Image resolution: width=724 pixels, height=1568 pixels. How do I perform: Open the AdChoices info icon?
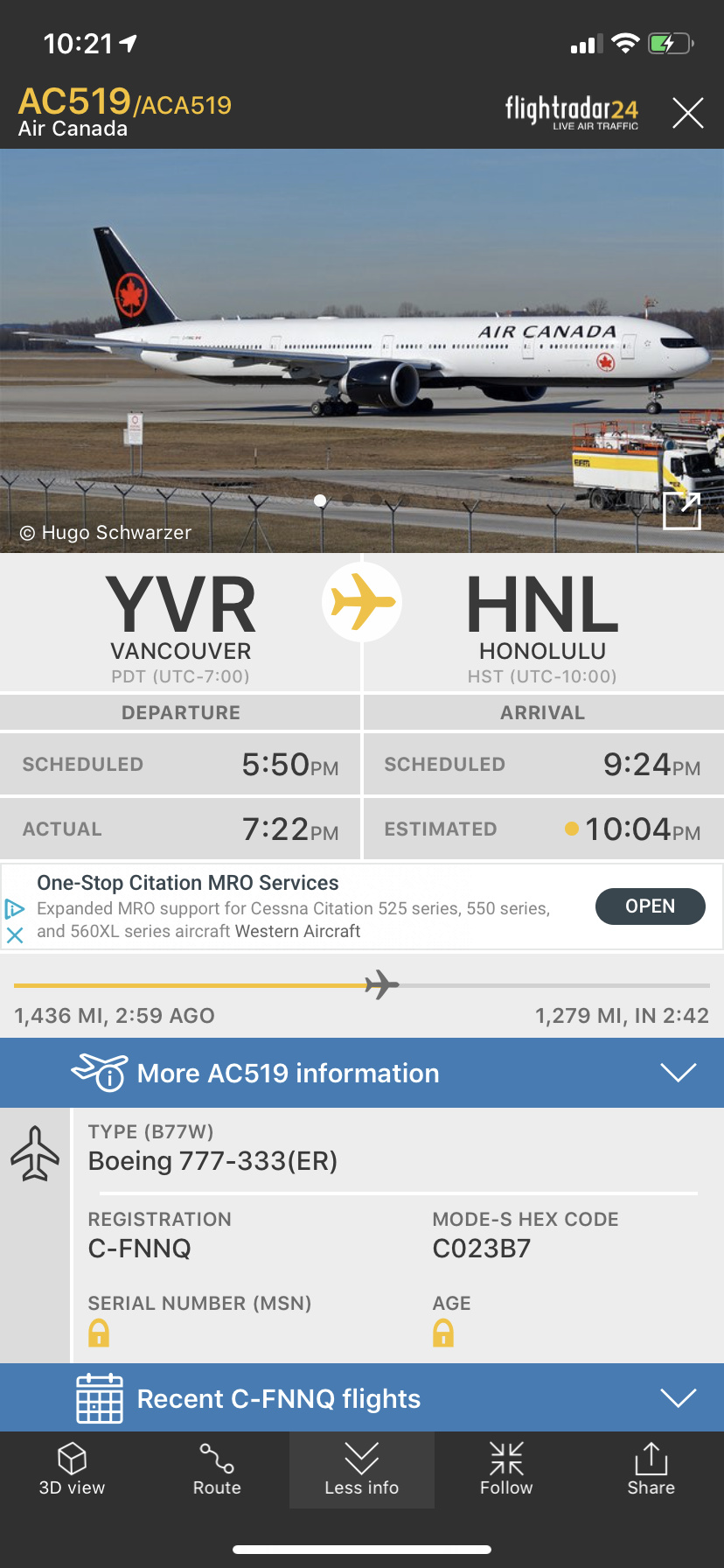15,908
